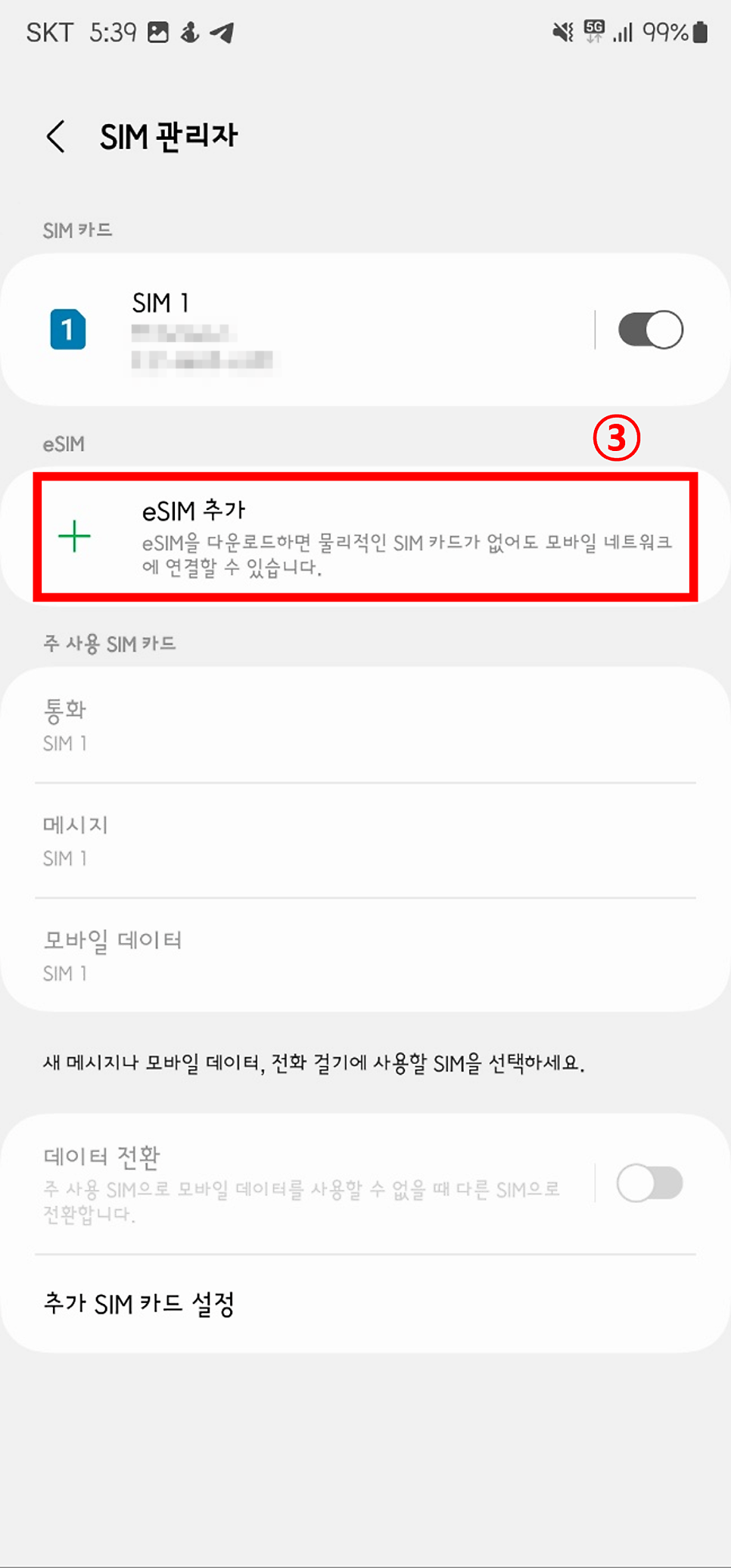Toggle the SIM 1 switch off
Viewport: 731px width, 1568px height.
tap(650, 330)
